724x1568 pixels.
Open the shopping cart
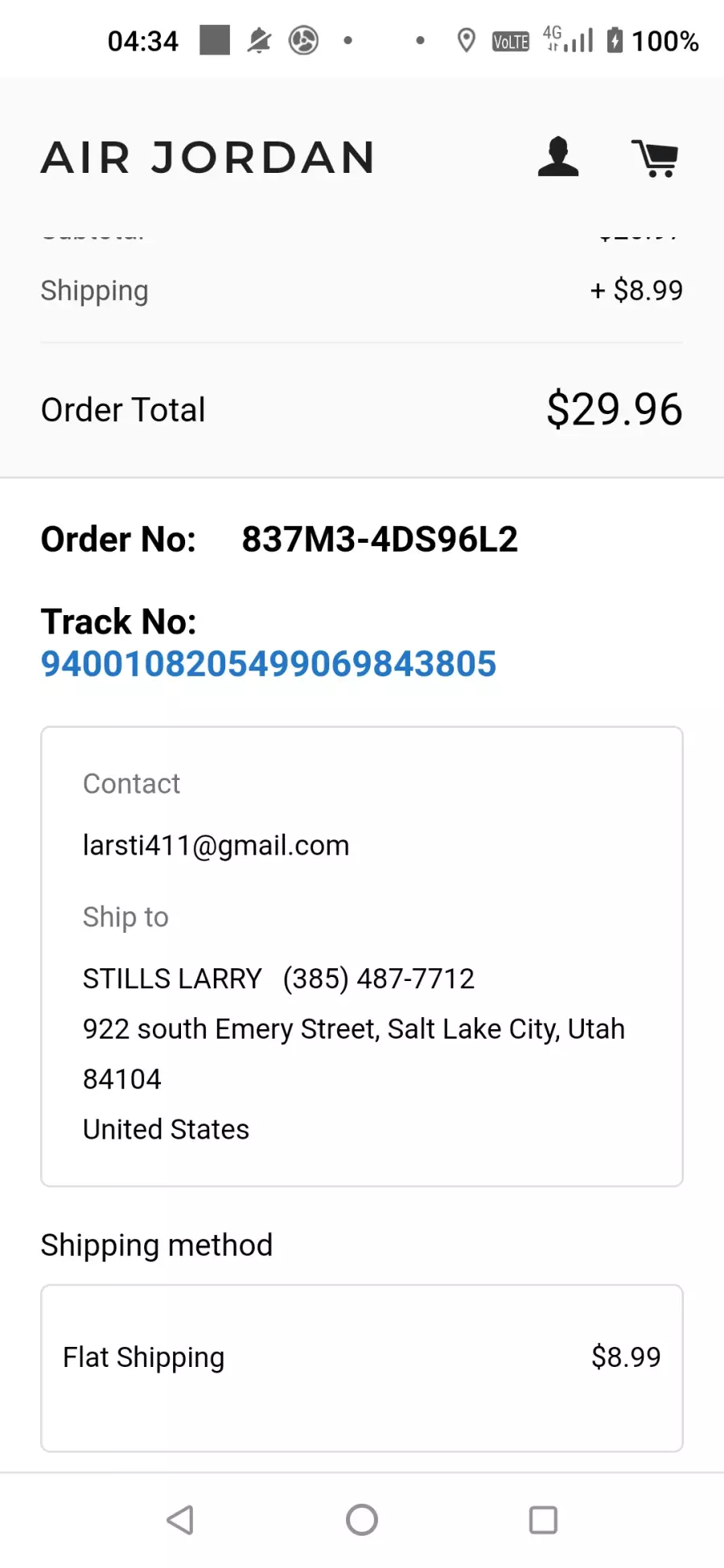click(x=655, y=158)
